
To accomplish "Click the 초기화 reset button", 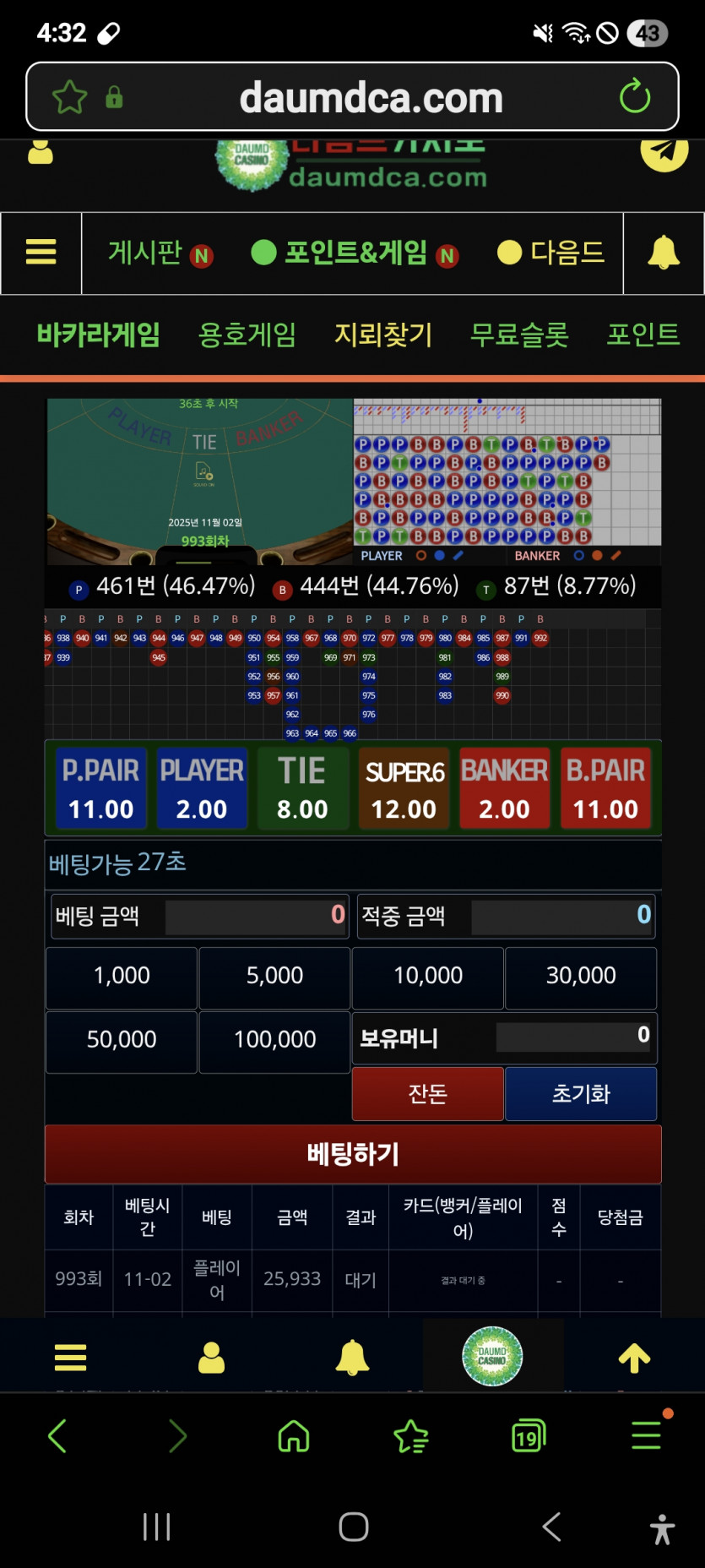I will 580,1093.
